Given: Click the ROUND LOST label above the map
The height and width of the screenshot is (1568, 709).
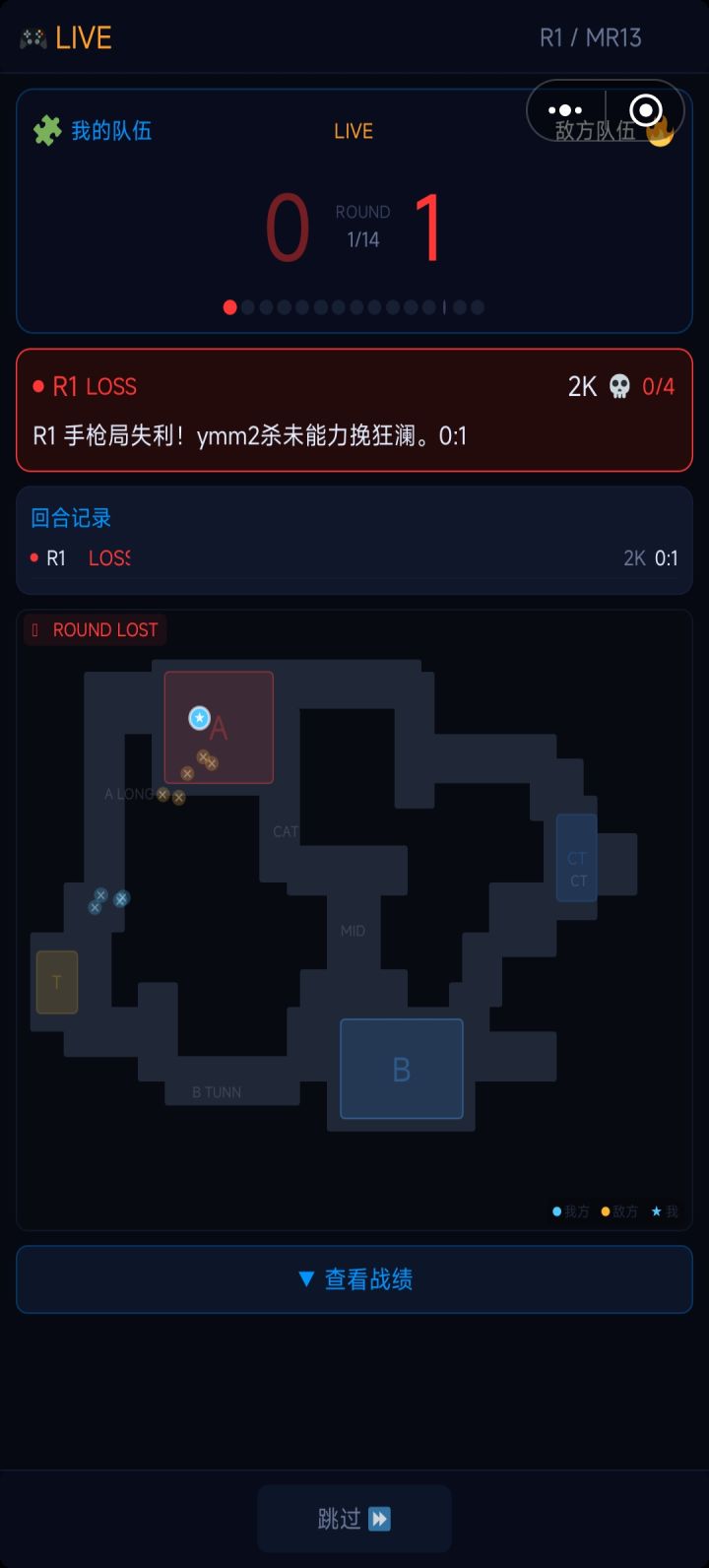Looking at the screenshot, I should 95,629.
